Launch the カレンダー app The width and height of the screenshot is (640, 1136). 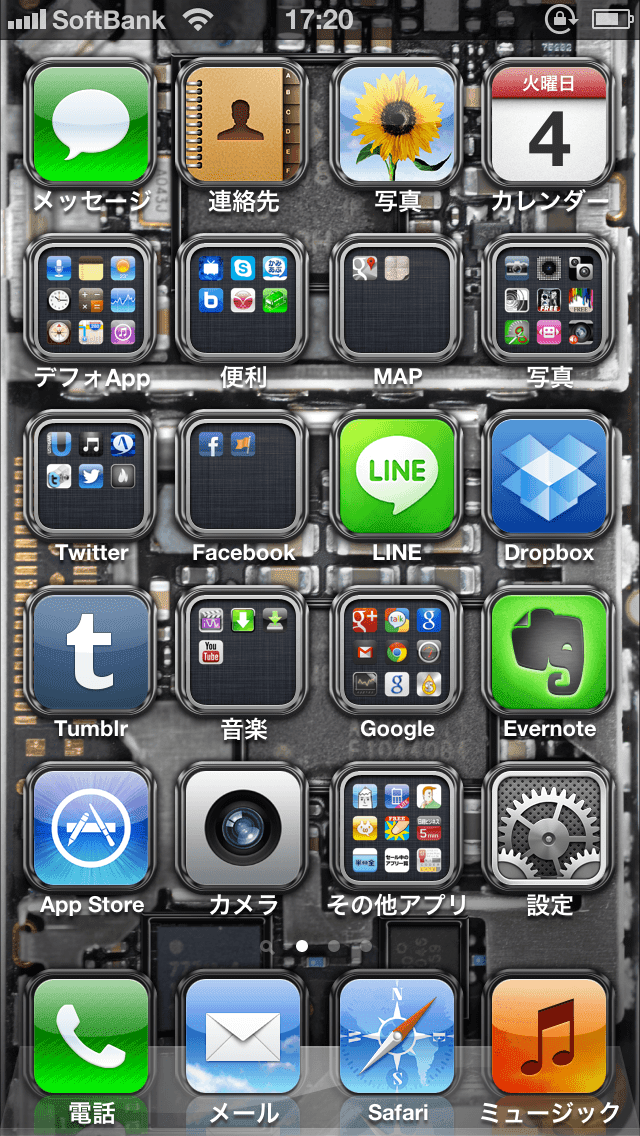(549, 122)
